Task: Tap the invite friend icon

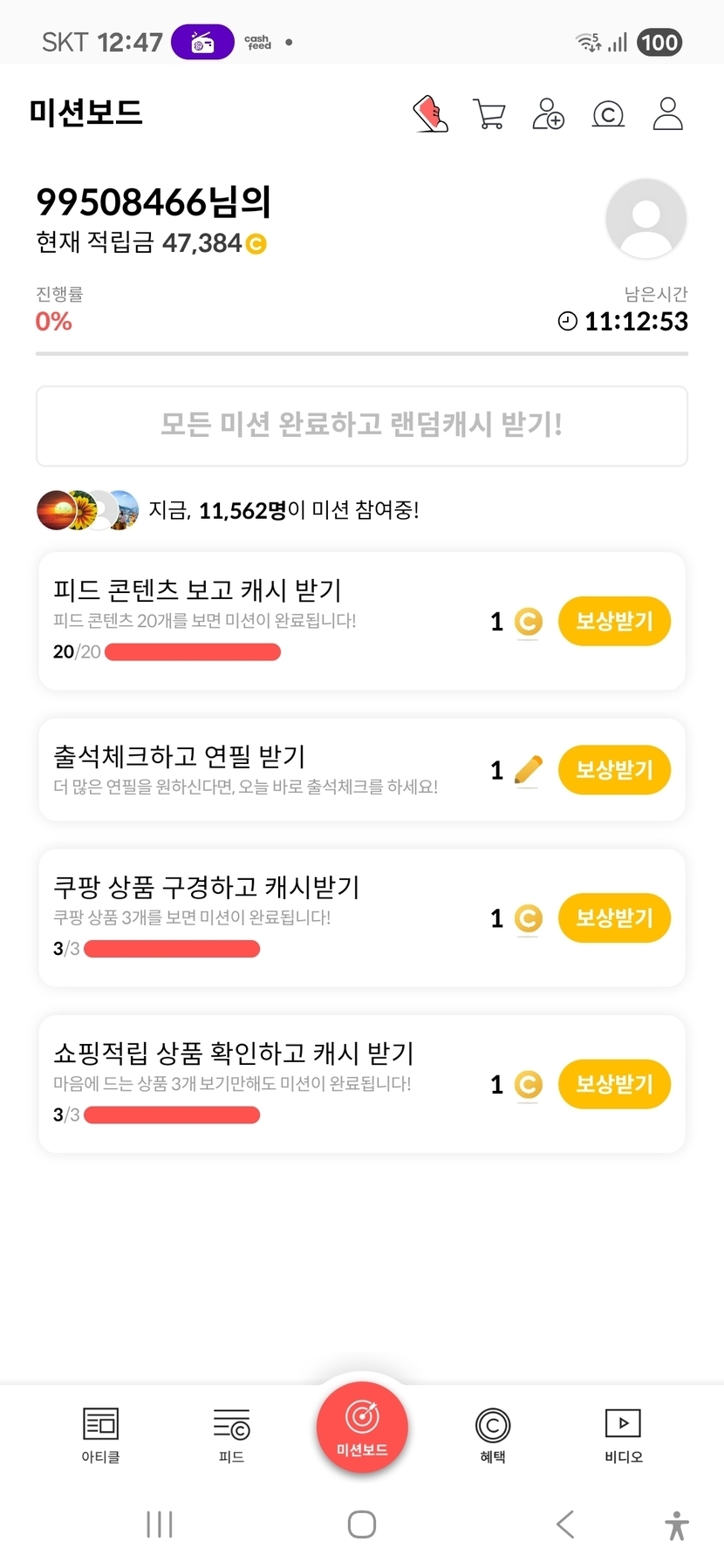Action: [548, 114]
